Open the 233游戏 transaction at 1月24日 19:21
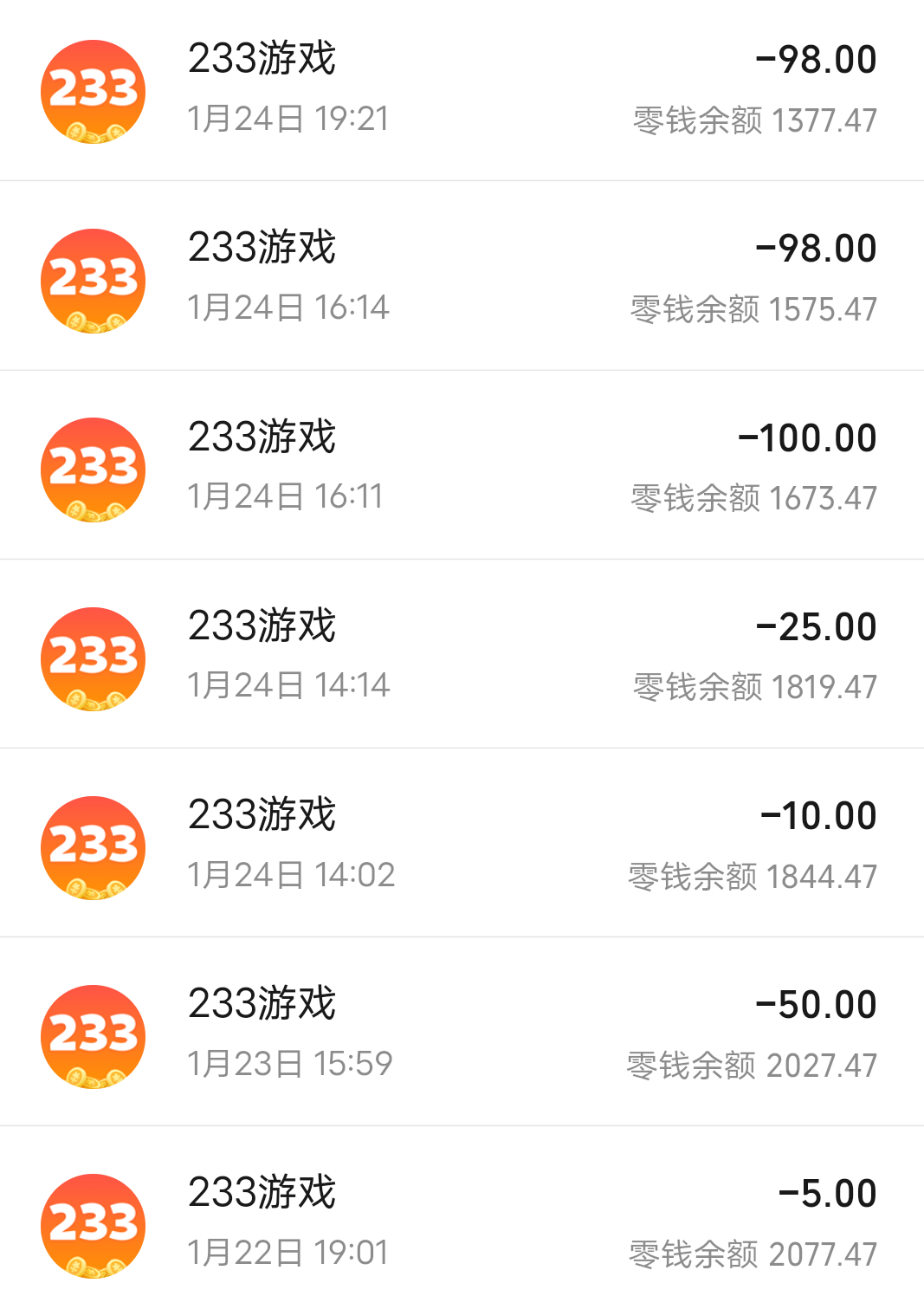The height and width of the screenshot is (1309, 924). point(462,89)
